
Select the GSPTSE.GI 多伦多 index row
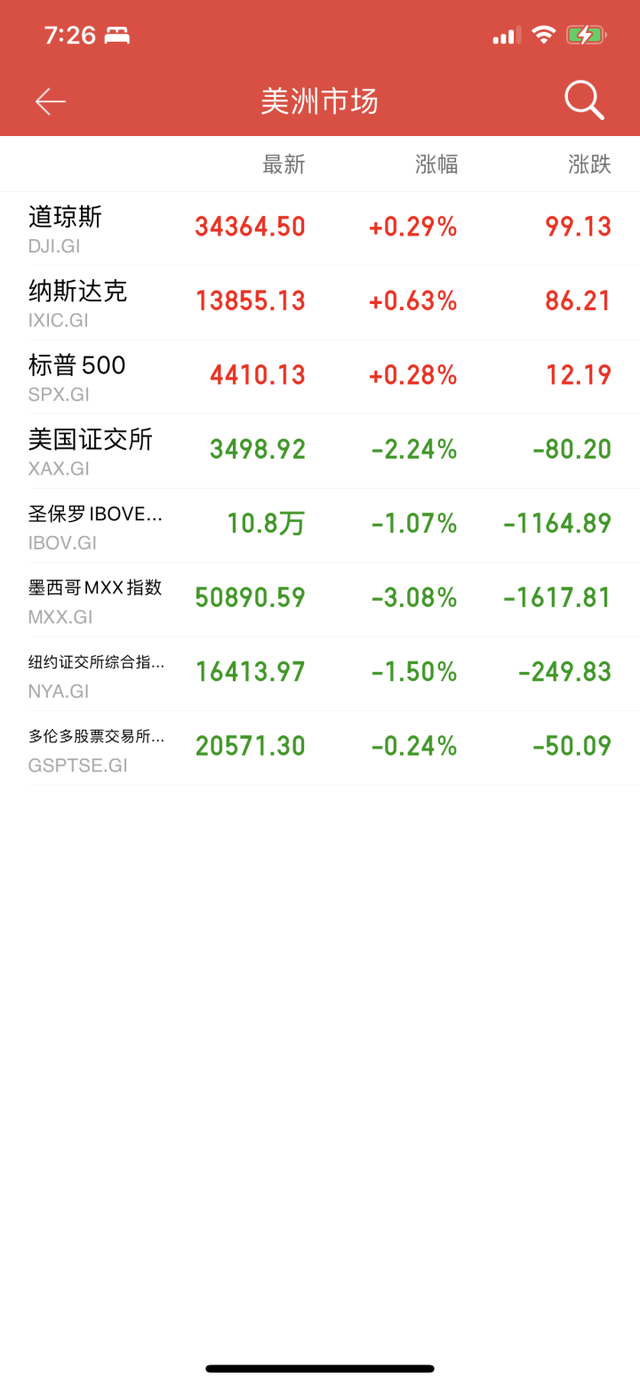[x=320, y=746]
